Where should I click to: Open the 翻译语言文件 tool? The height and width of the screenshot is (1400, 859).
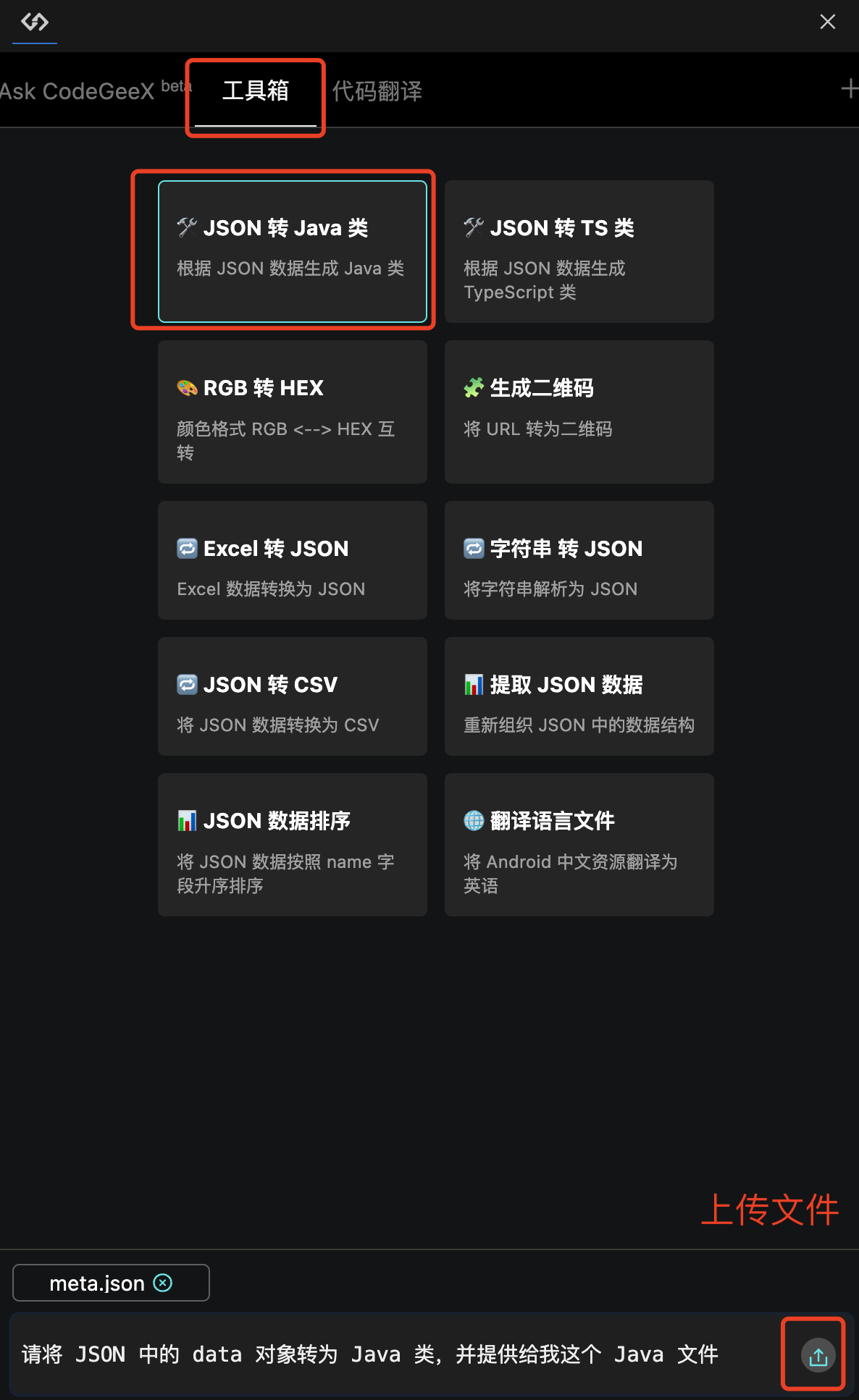pyautogui.click(x=579, y=844)
